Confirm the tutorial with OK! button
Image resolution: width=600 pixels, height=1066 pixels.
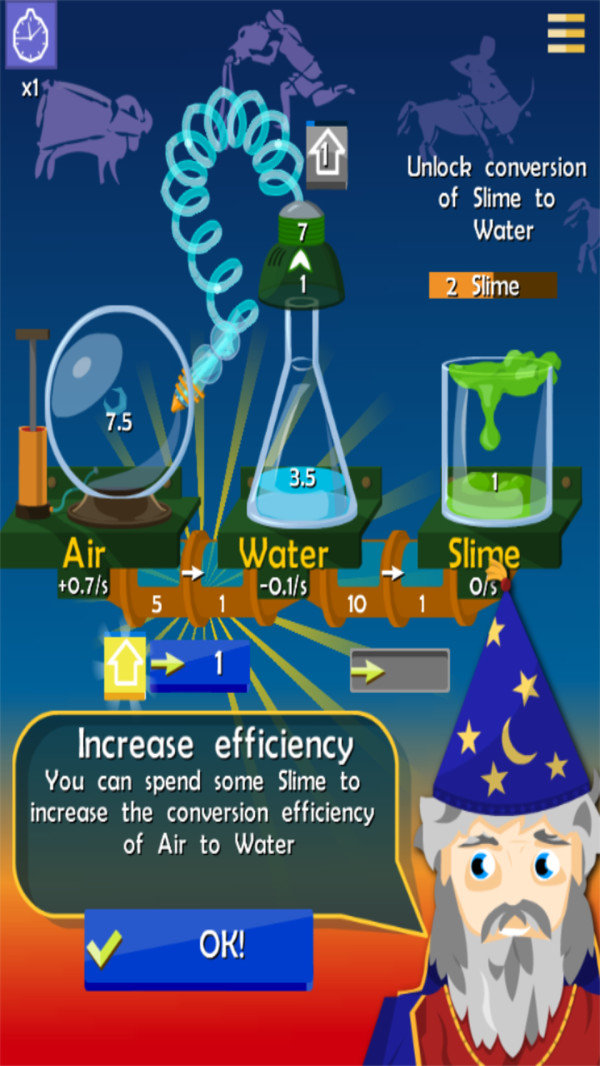[x=198, y=944]
